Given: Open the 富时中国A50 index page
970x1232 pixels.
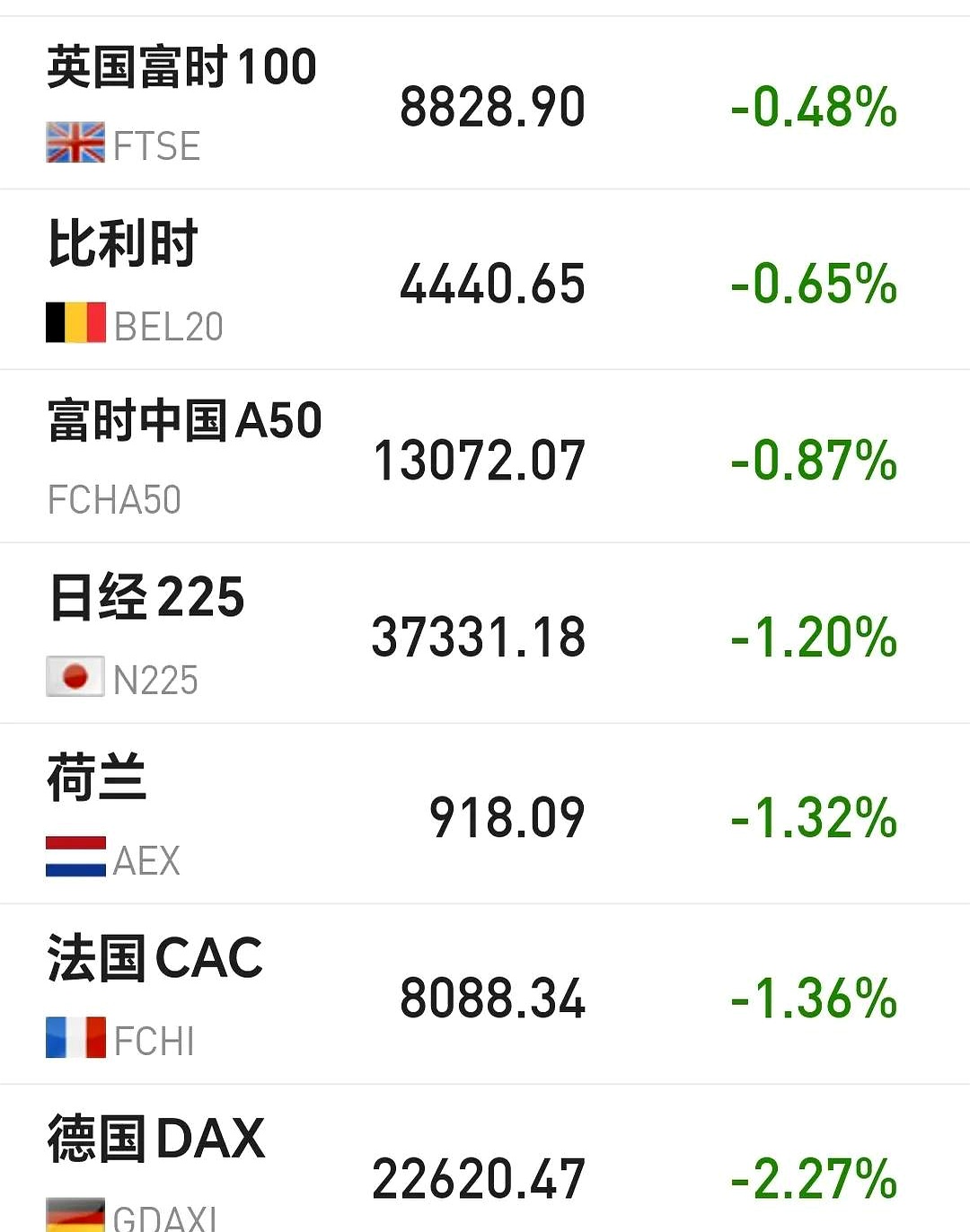Looking at the screenshot, I should (182, 418).
